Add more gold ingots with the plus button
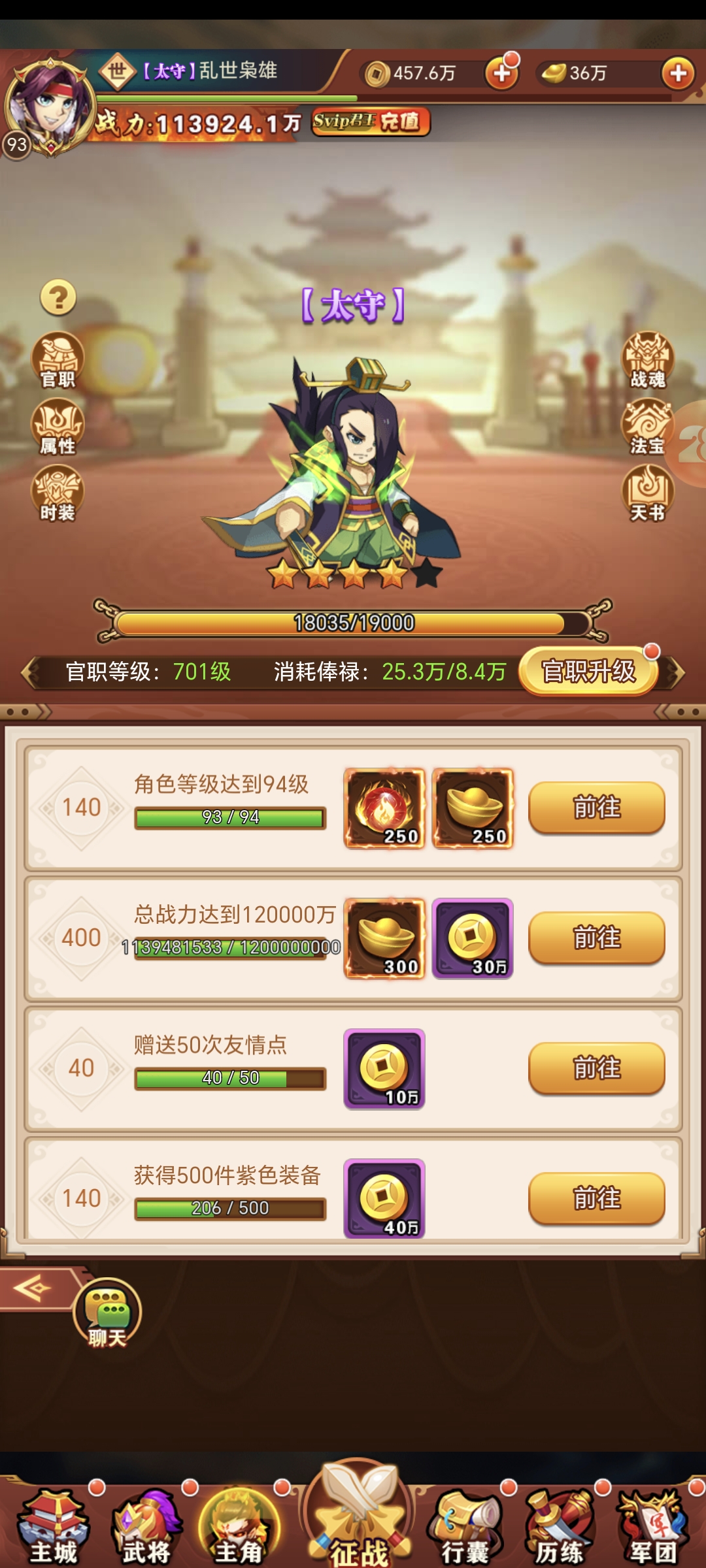Screen dimensions: 706x1568 click(678, 73)
